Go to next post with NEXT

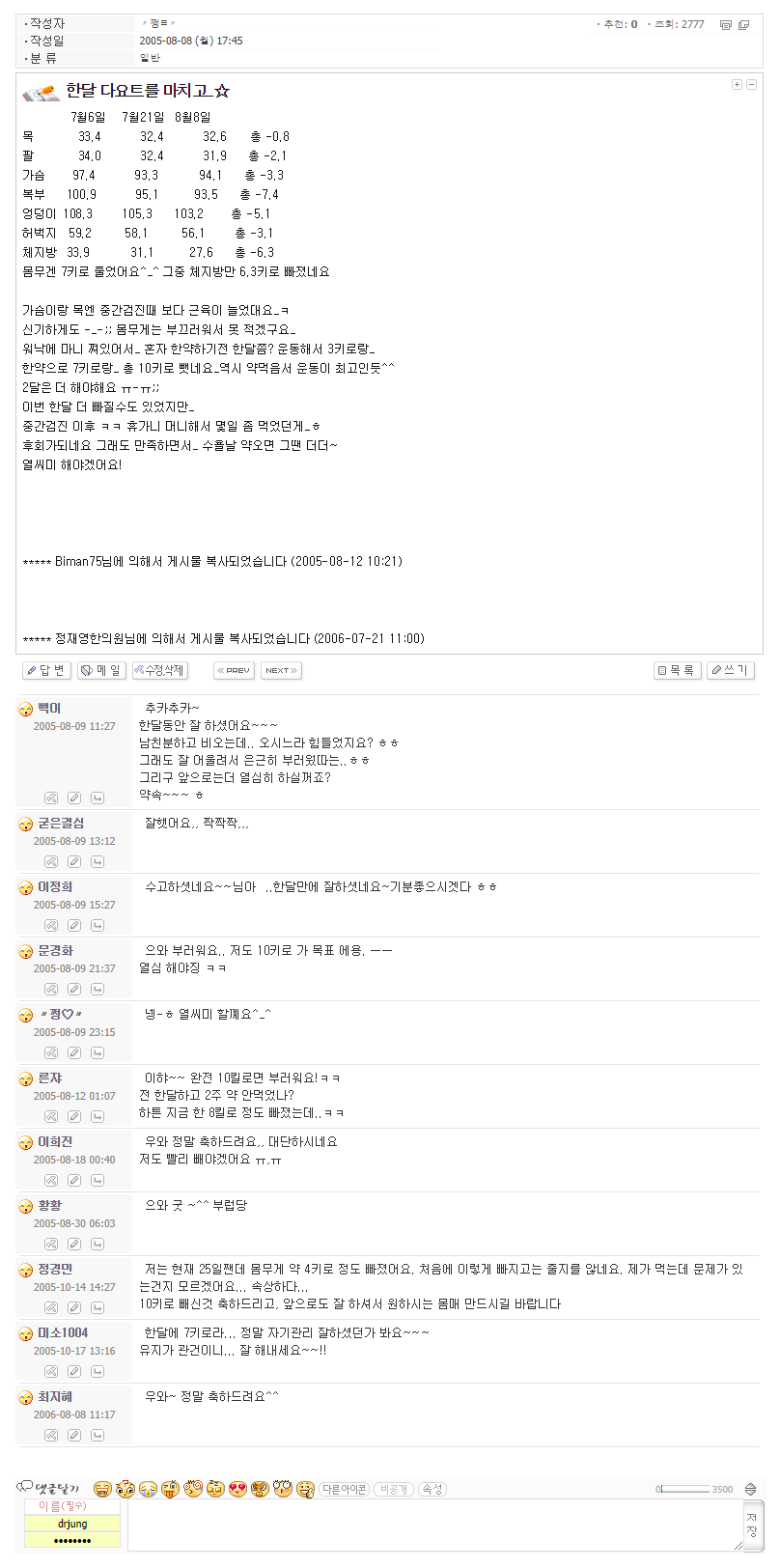pos(281,670)
